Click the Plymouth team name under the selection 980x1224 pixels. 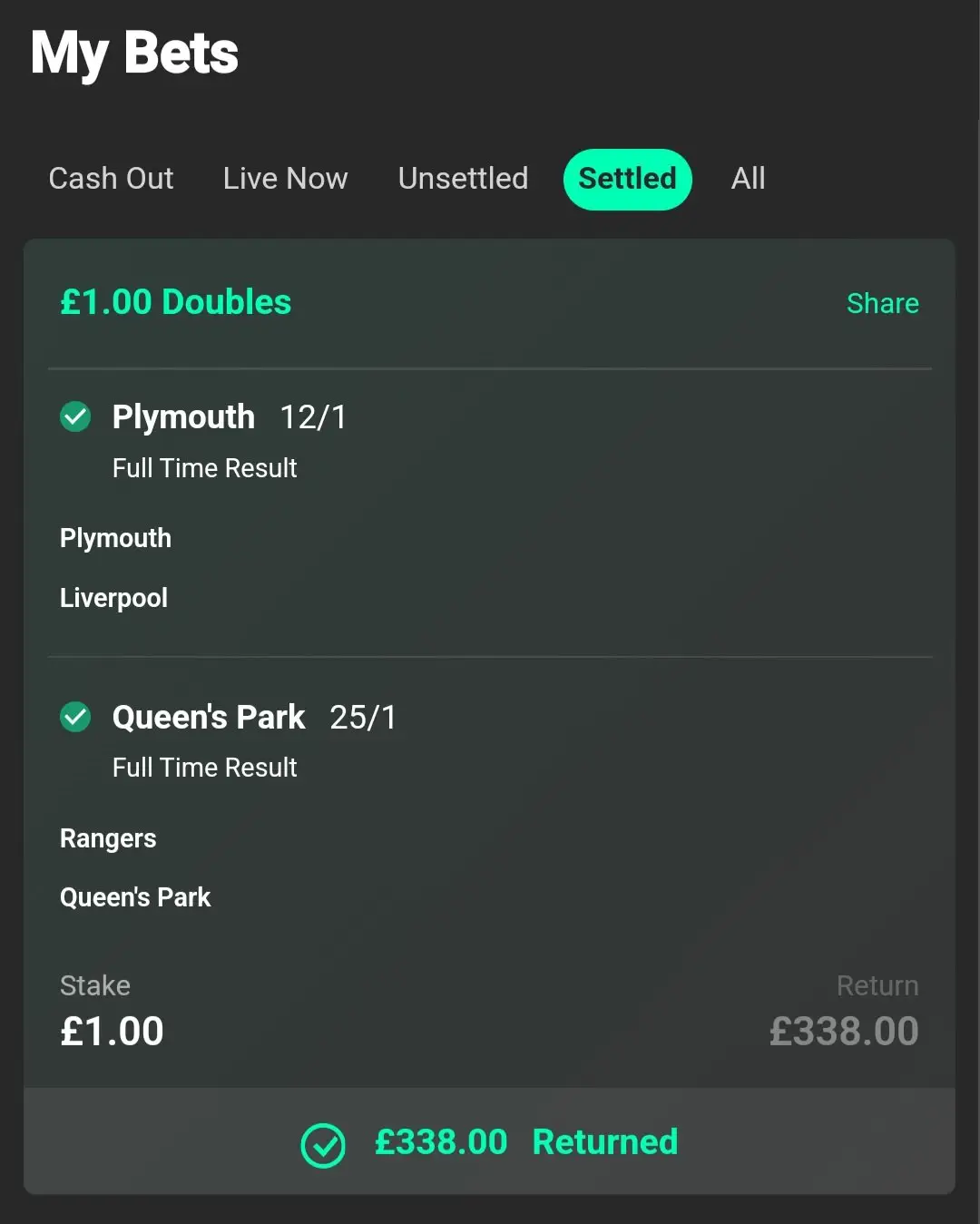tap(115, 538)
